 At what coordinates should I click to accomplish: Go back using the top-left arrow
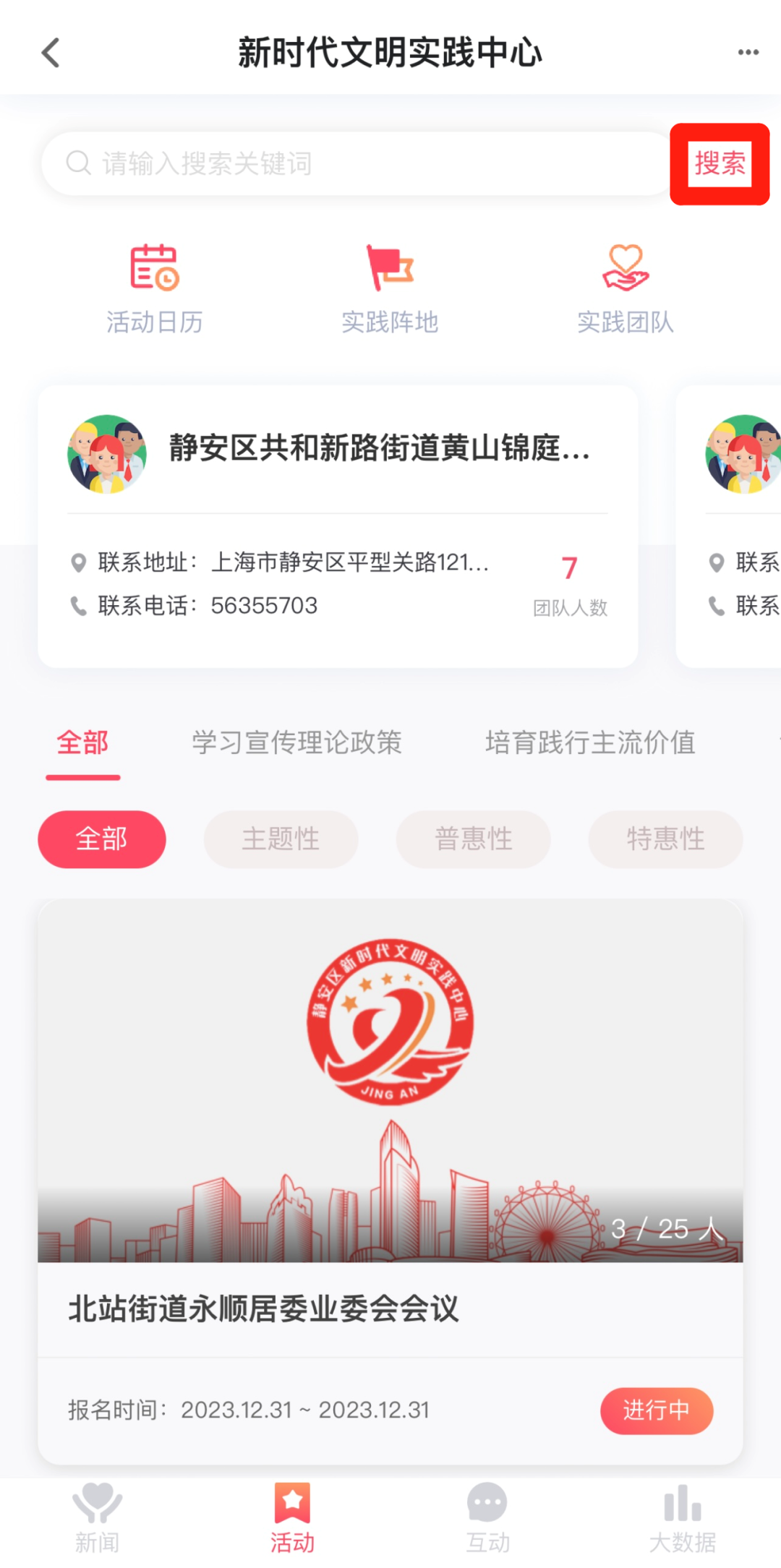coord(51,53)
